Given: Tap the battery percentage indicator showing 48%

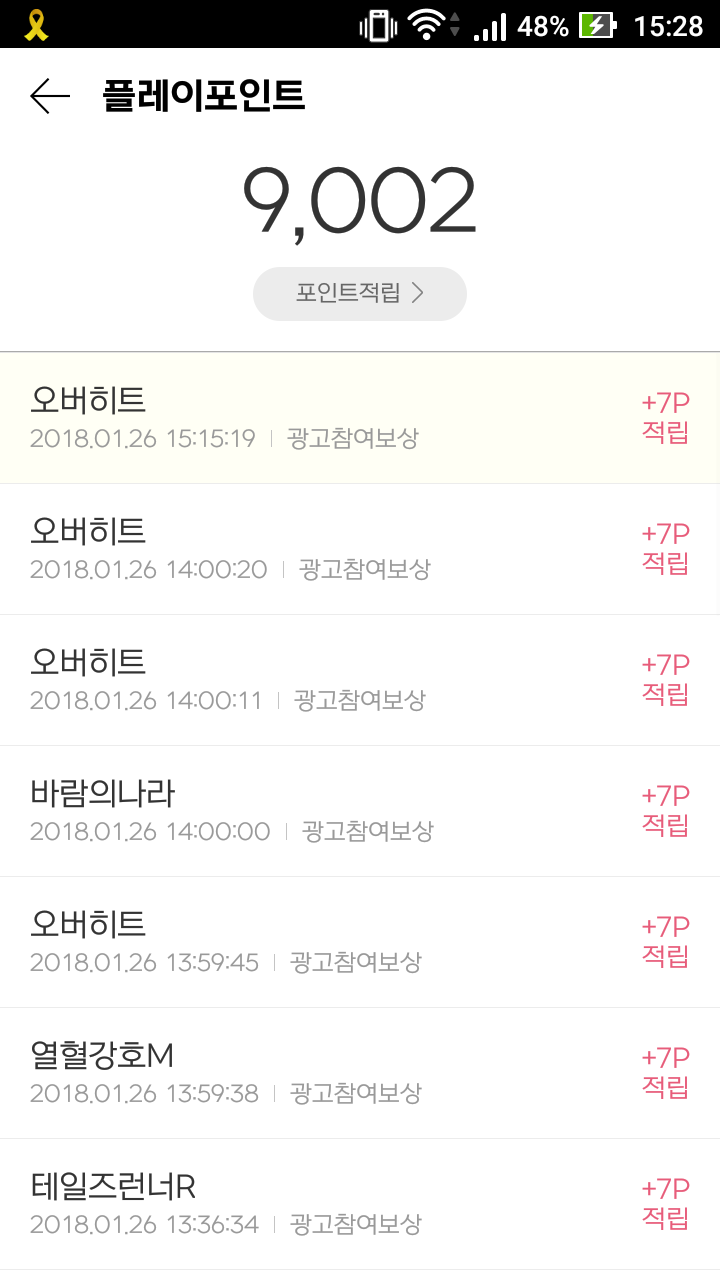Looking at the screenshot, I should pos(541,26).
